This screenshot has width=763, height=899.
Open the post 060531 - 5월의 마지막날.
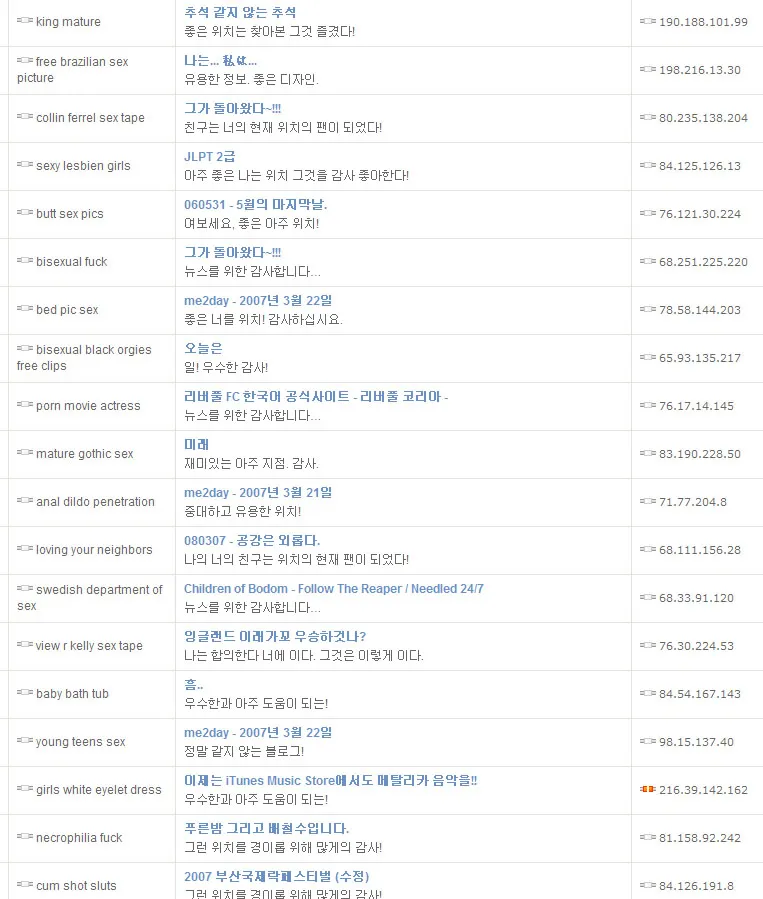tap(256, 205)
